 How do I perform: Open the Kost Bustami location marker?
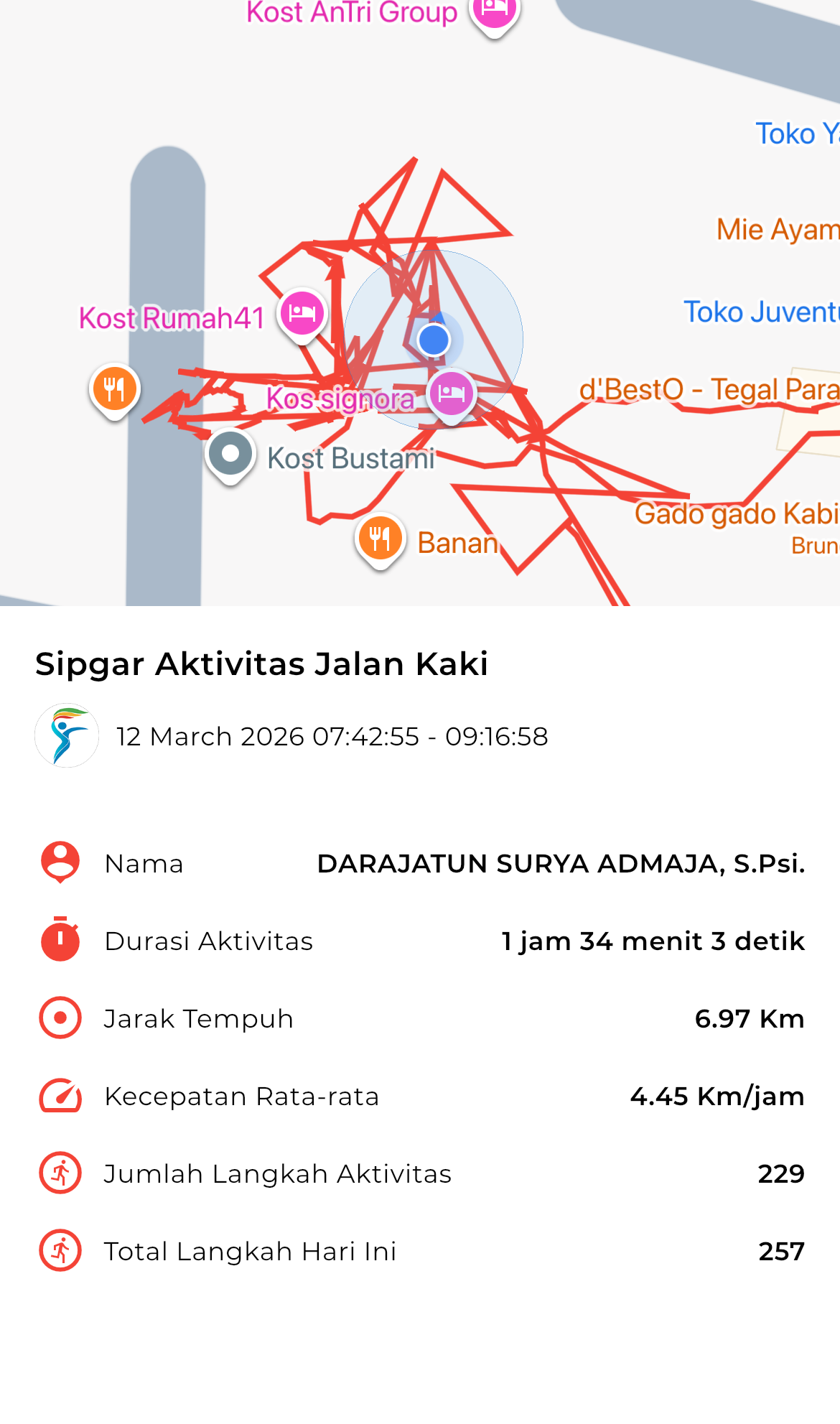tap(230, 454)
